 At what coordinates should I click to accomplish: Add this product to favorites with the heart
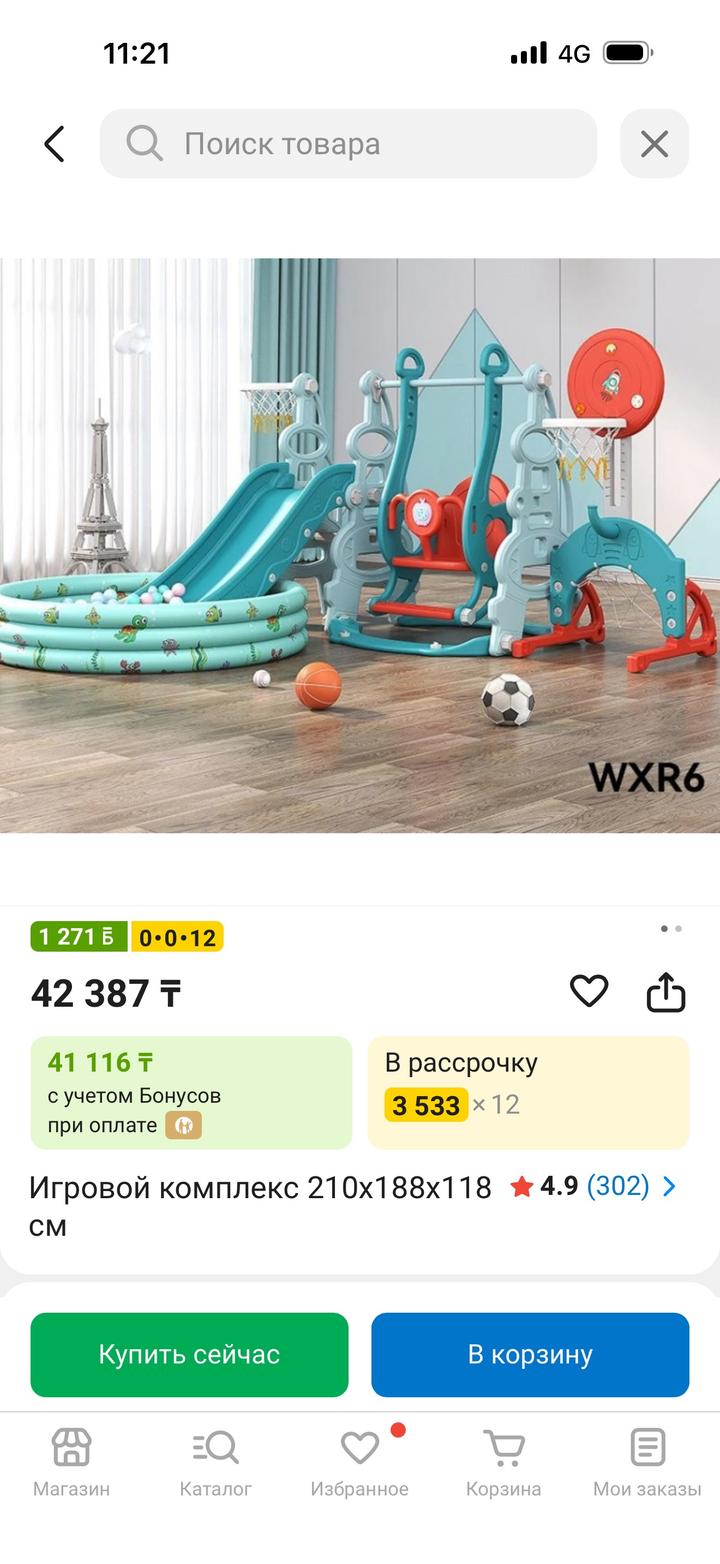click(x=589, y=991)
